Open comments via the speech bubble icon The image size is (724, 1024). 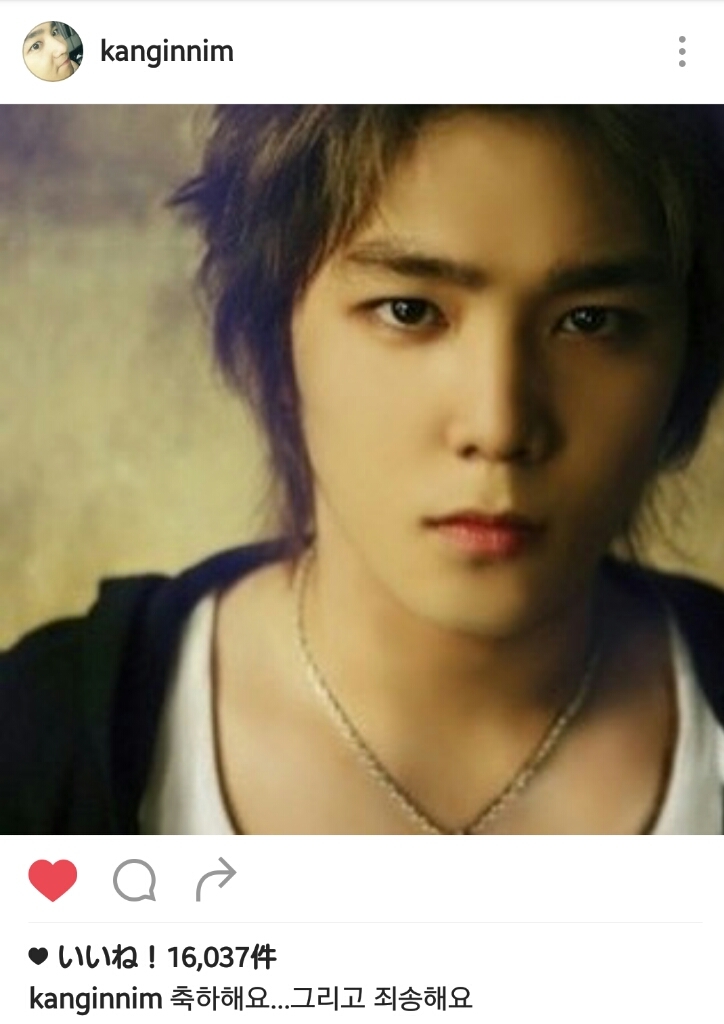click(x=134, y=881)
